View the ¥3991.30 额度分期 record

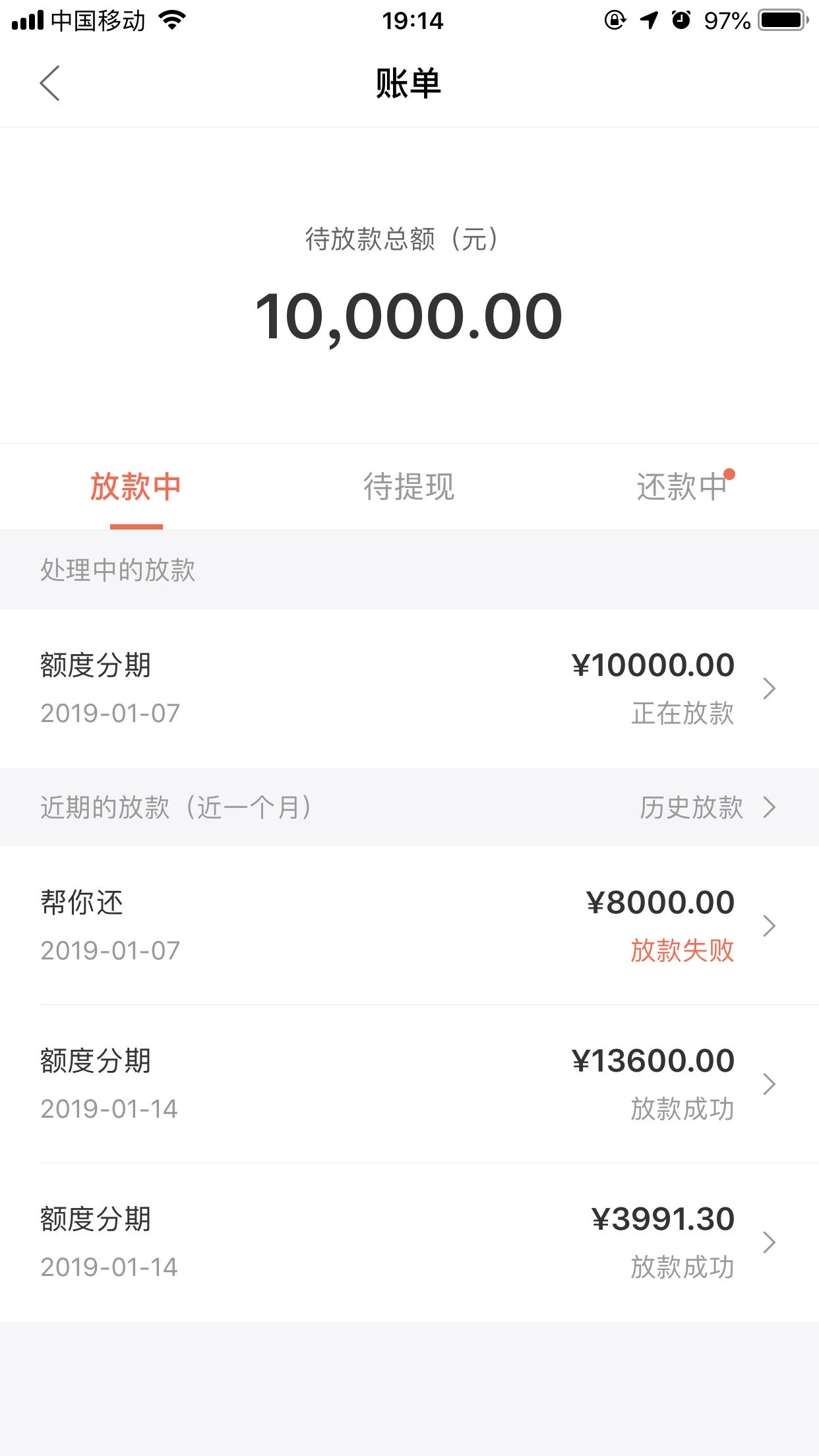[x=409, y=1242]
